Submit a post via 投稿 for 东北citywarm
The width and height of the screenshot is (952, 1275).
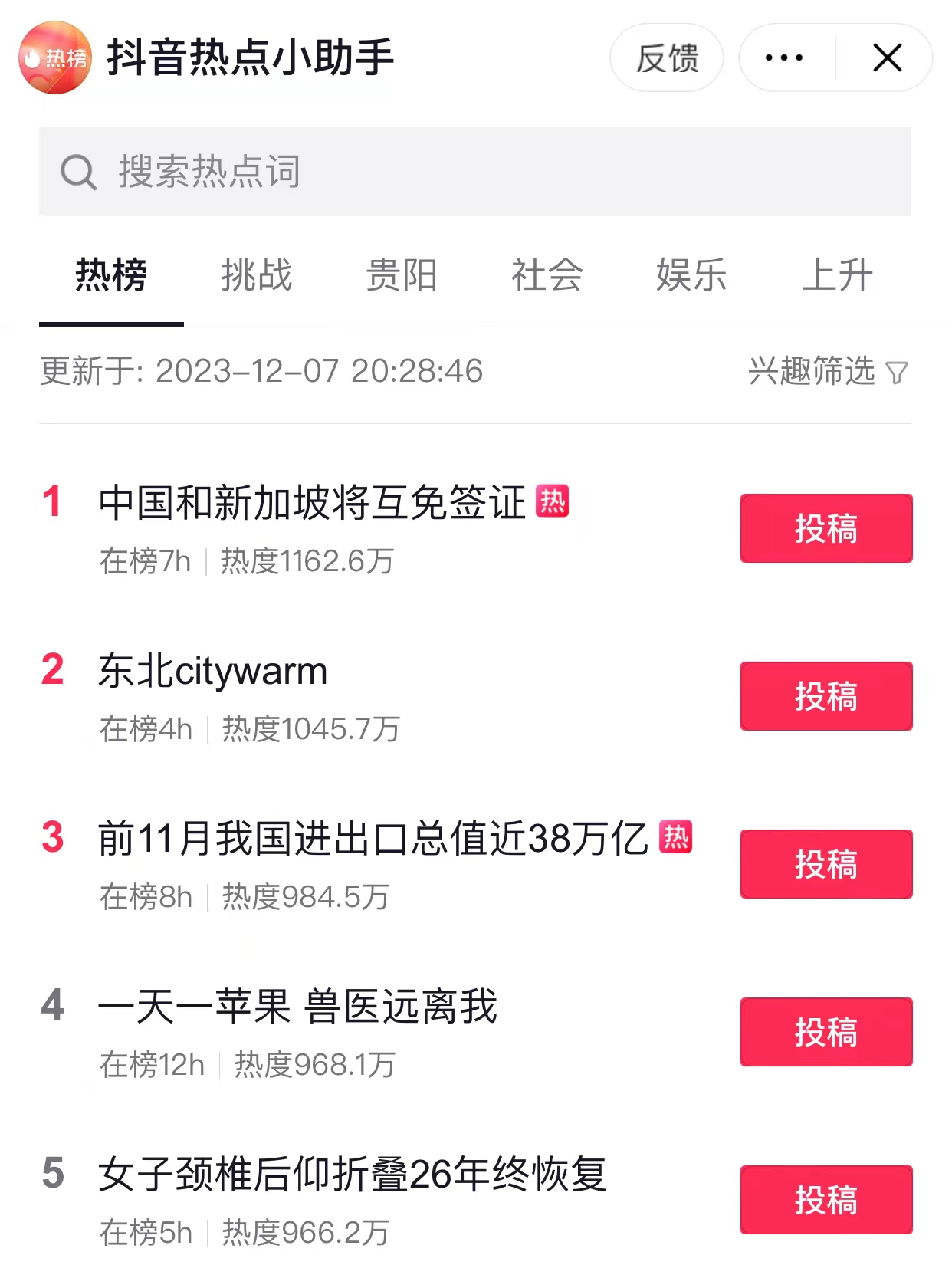coord(826,696)
